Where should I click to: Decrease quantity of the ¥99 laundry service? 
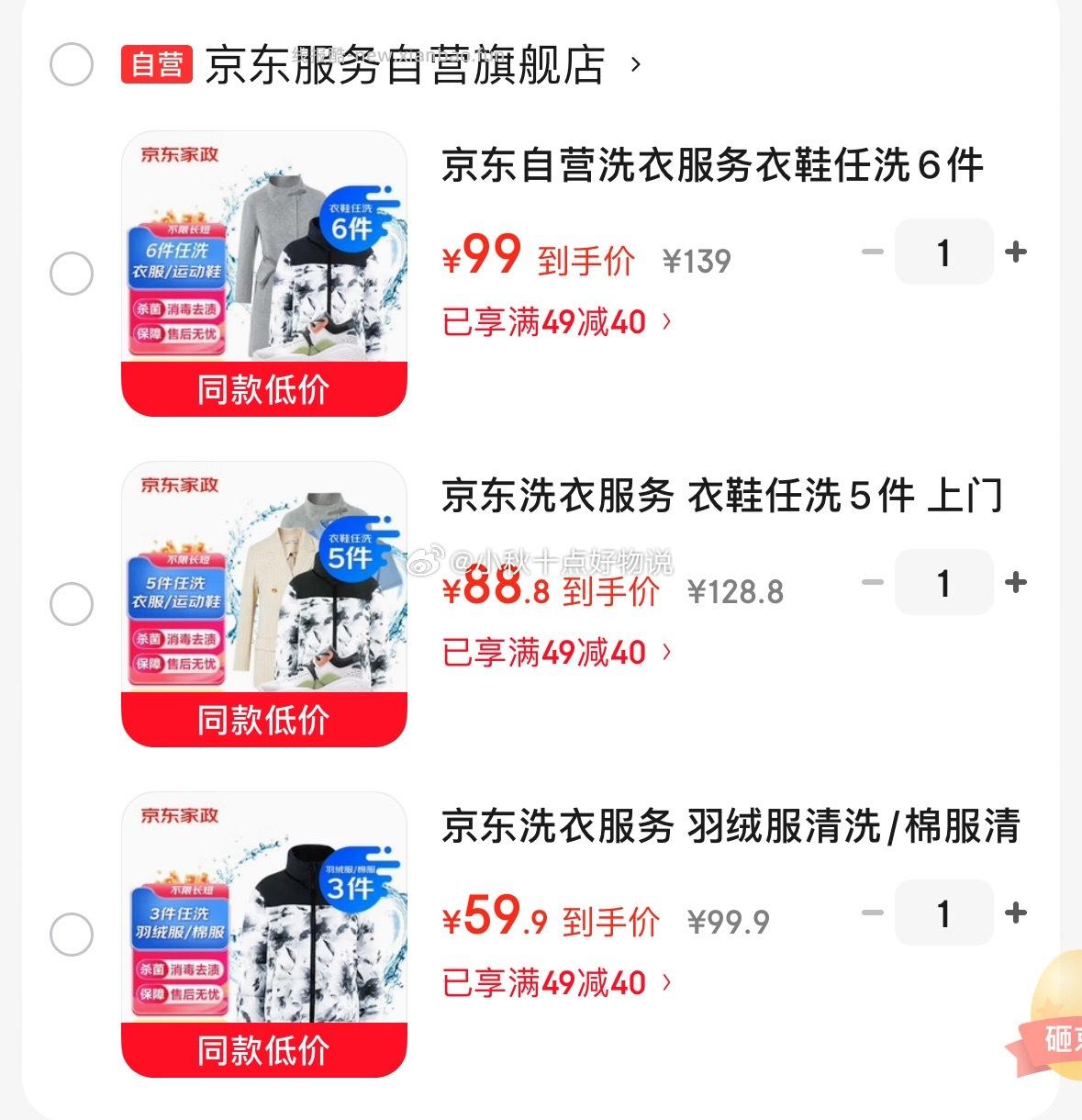coord(872,252)
